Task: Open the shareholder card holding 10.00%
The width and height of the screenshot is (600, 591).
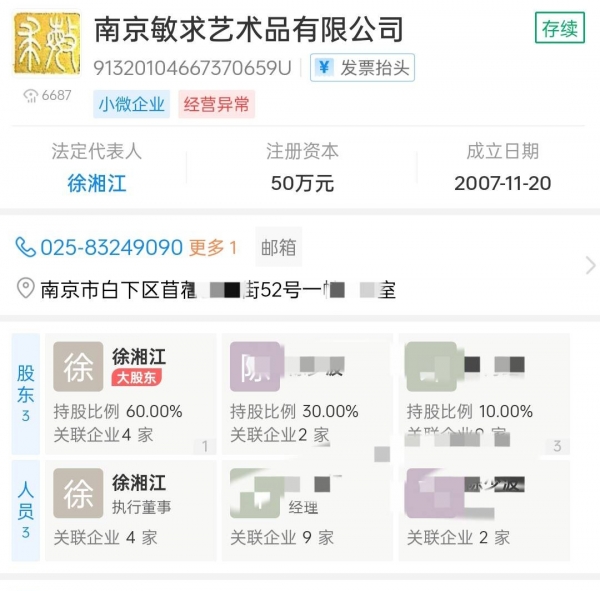Action: pyautogui.click(x=484, y=393)
